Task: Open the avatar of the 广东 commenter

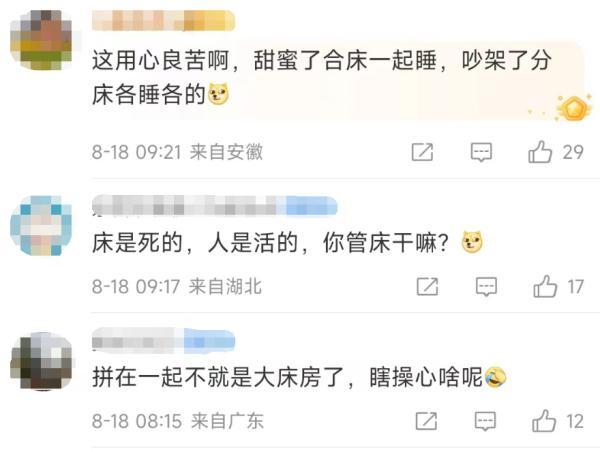Action: [x=41, y=360]
